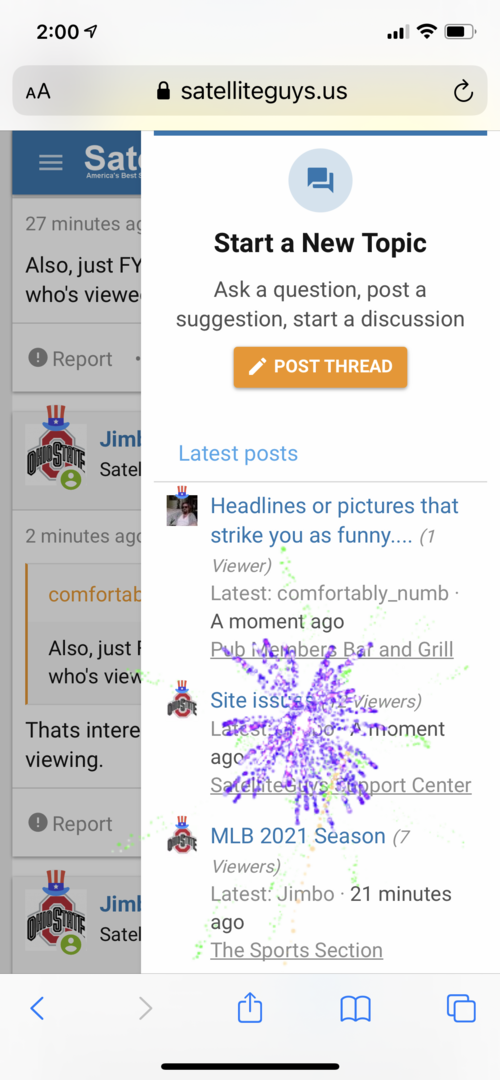Tap the Post Thread button
The width and height of the screenshot is (500, 1080).
click(320, 367)
